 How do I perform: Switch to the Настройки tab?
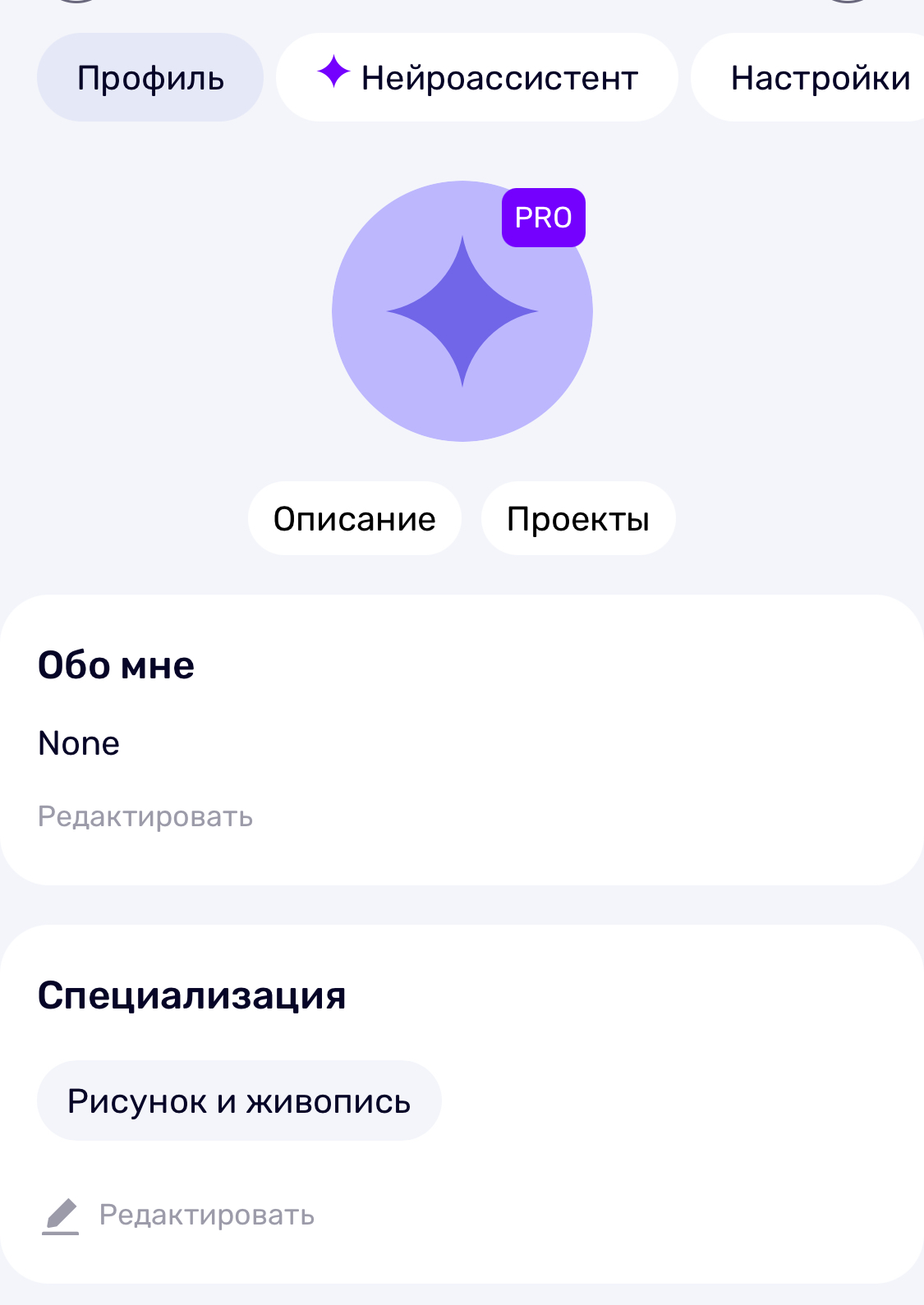pos(820,76)
